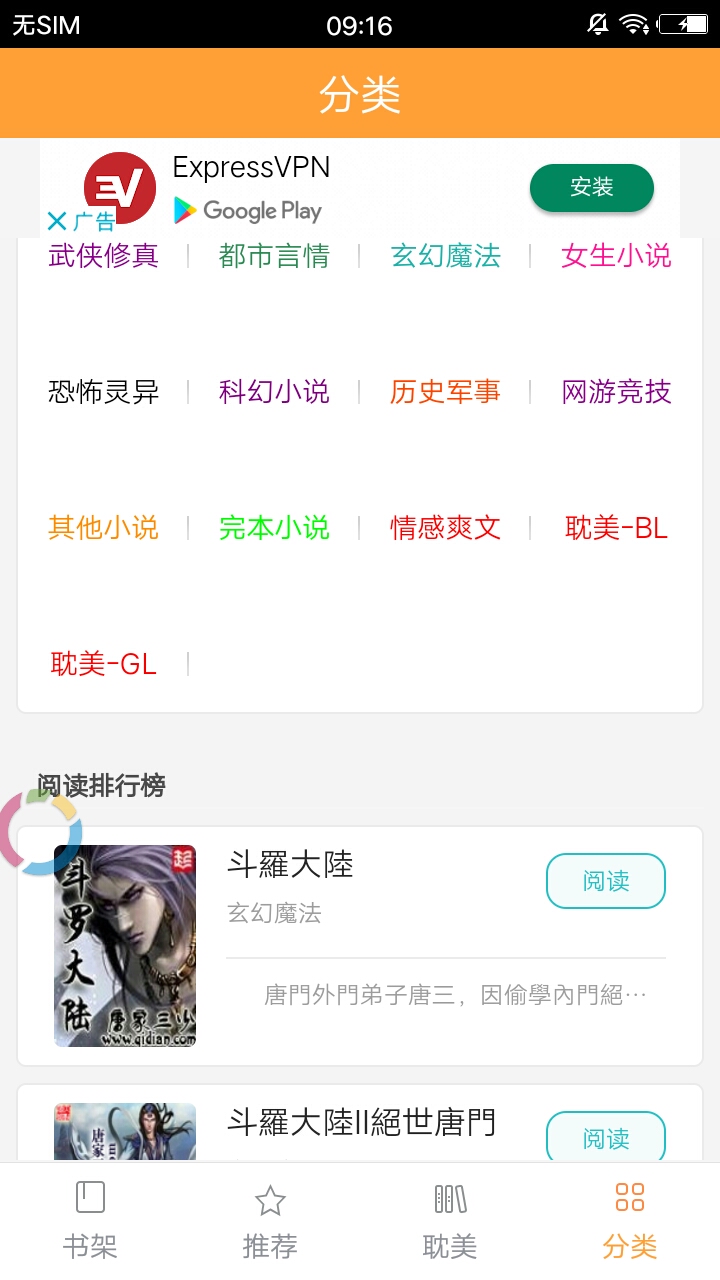
Task: Open the 历史军事 category
Action: coord(445,392)
